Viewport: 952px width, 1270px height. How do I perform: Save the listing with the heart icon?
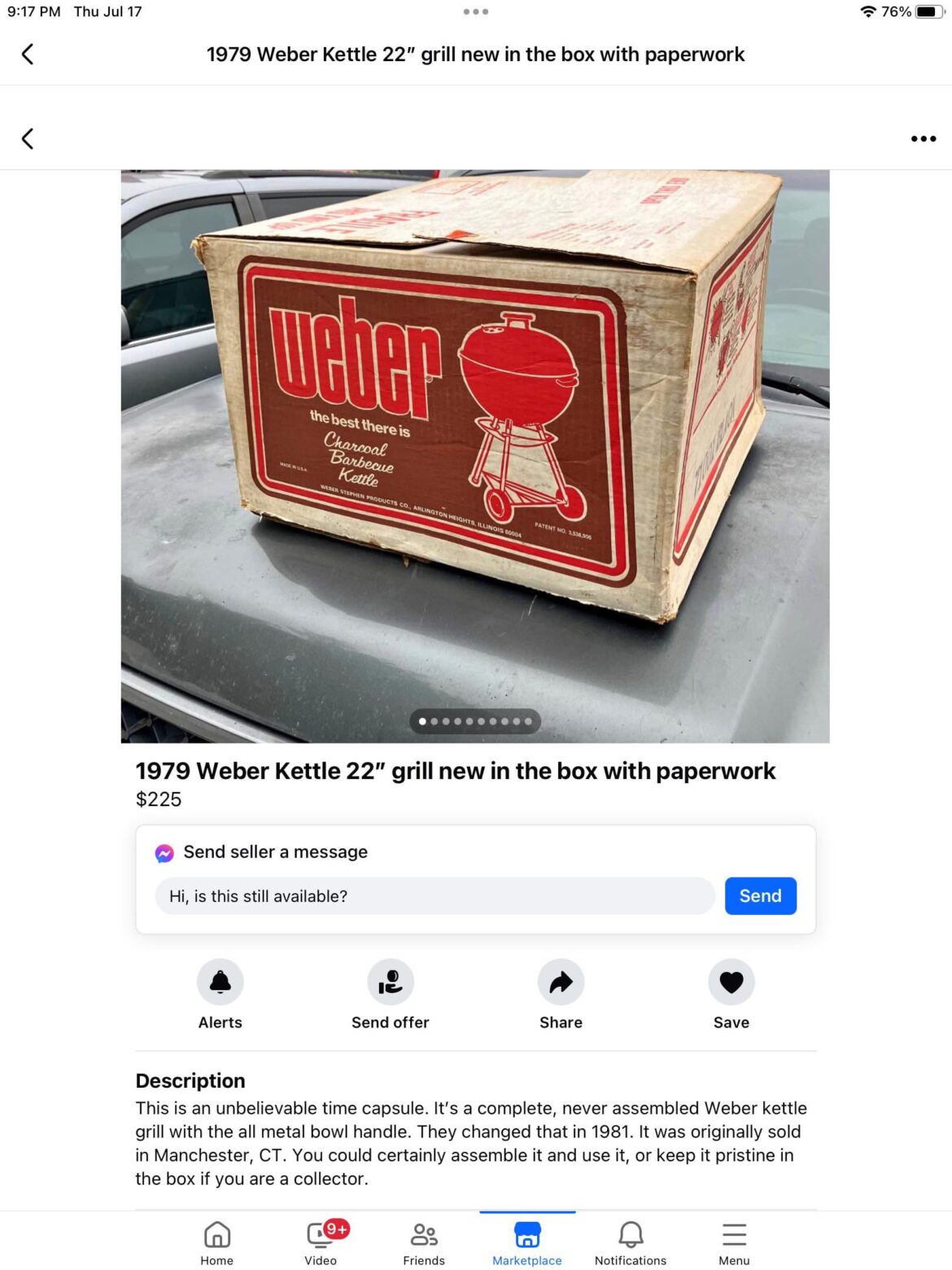731,982
